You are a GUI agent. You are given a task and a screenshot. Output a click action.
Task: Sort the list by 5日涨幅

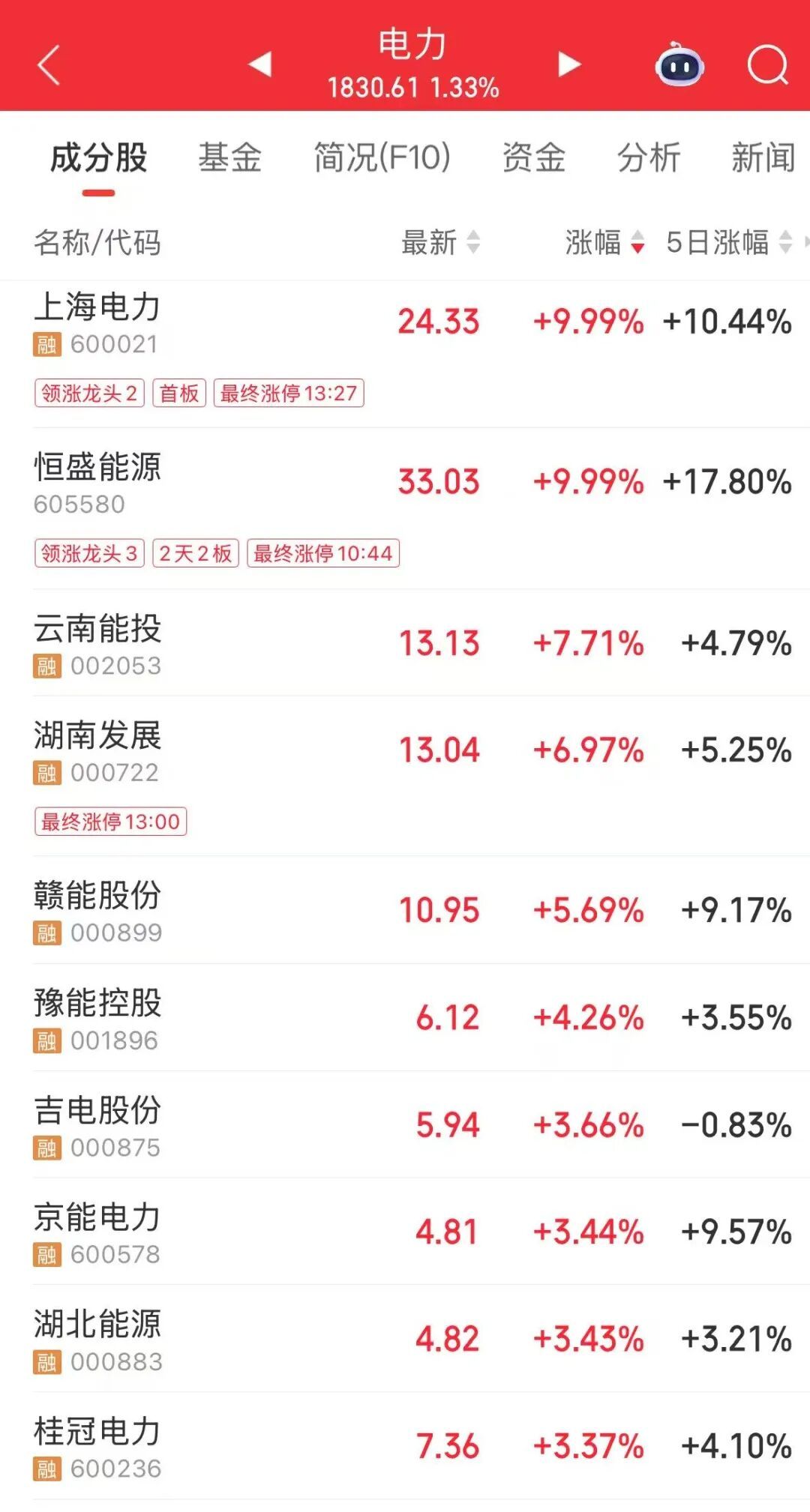[x=728, y=242]
